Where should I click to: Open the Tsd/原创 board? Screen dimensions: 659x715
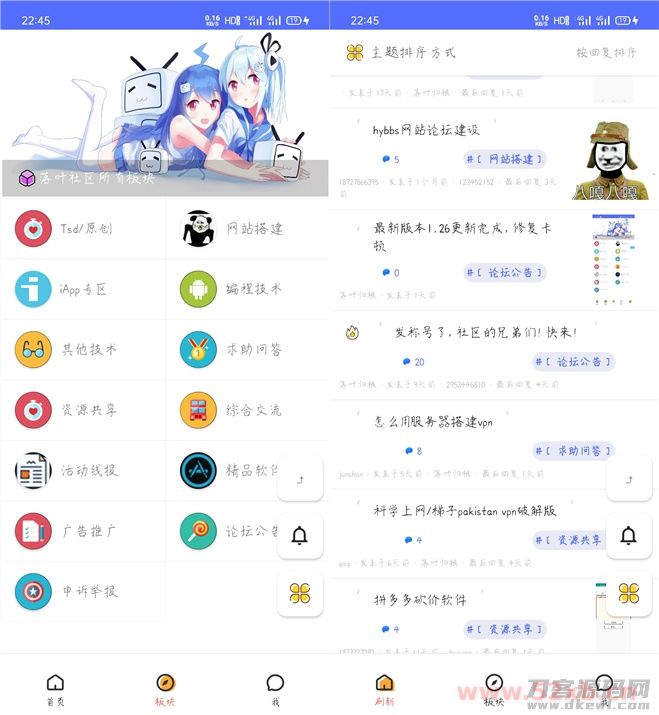[x=84, y=228]
